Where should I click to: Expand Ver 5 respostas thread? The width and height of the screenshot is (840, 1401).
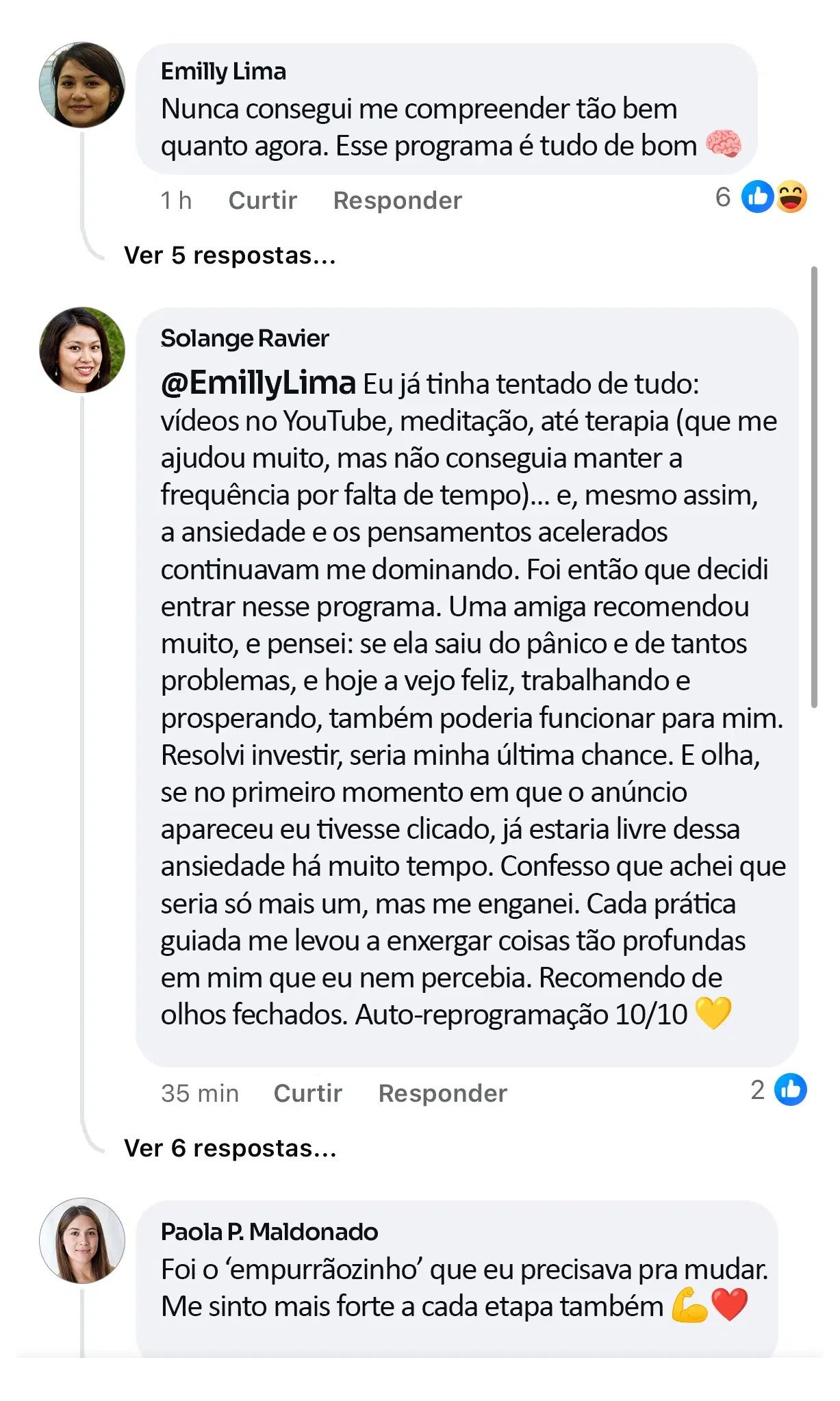[x=229, y=255]
